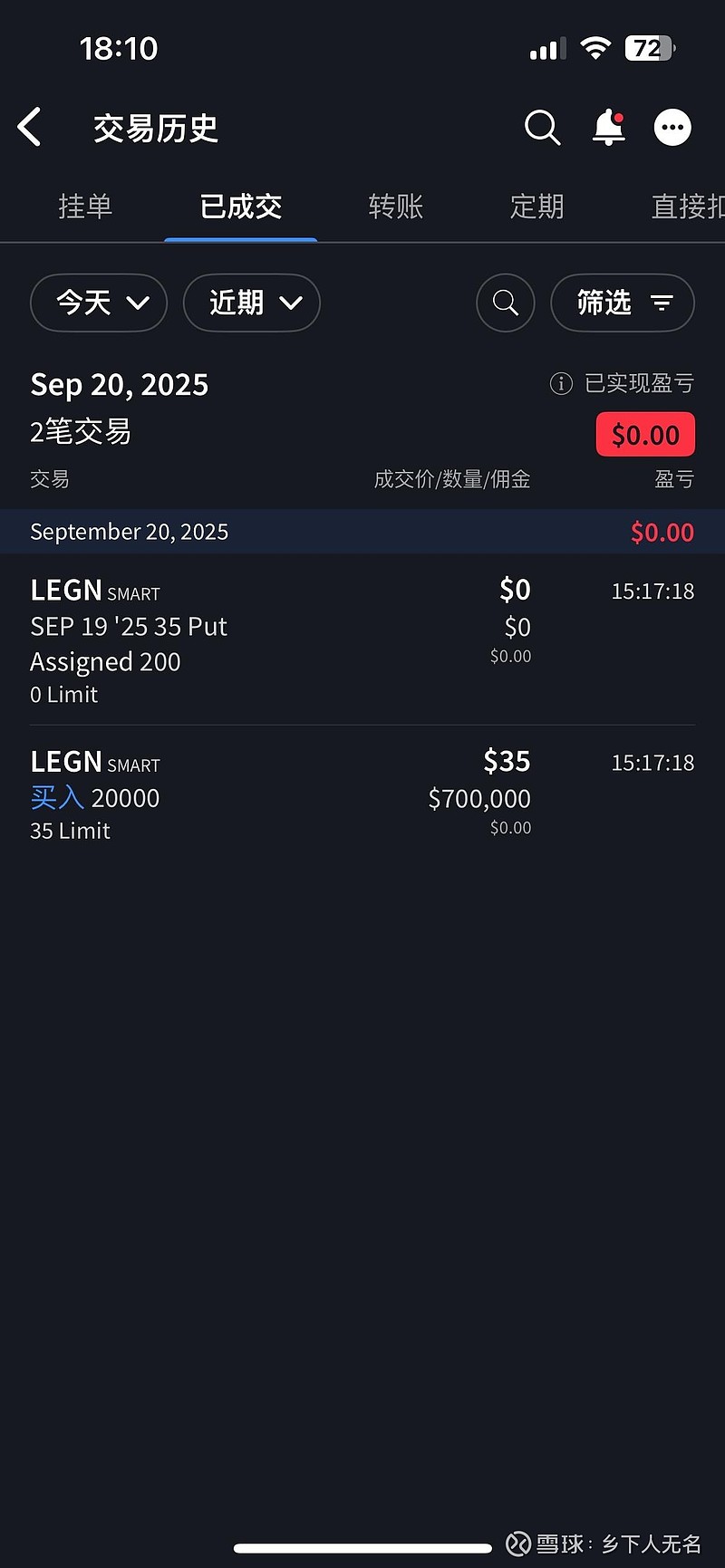Viewport: 725px width, 1568px height.
Task: Switch to the 转账 tab
Action: coord(396,207)
